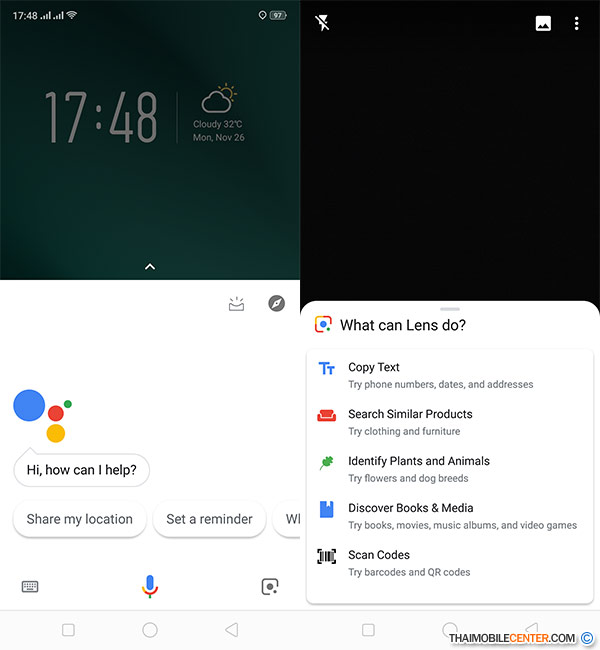Expand the Assistant panel with the up chevron
The width and height of the screenshot is (600, 650).
tap(150, 266)
